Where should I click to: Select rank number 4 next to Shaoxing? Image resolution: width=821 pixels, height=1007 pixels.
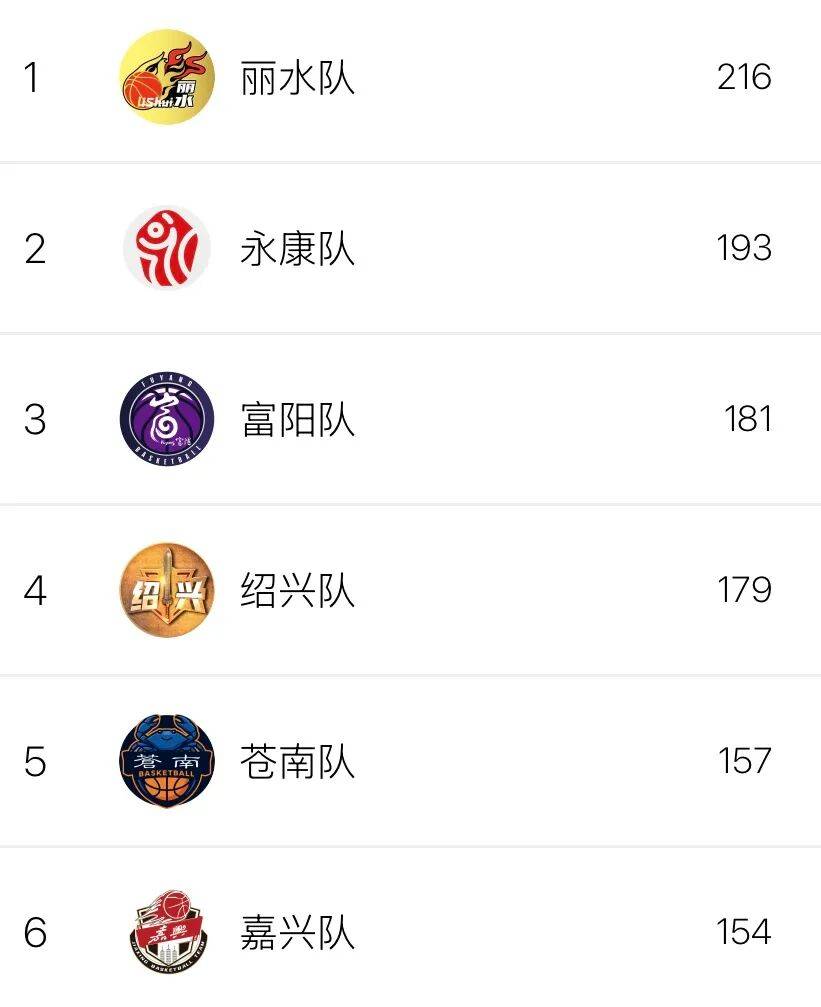pyautogui.click(x=36, y=592)
